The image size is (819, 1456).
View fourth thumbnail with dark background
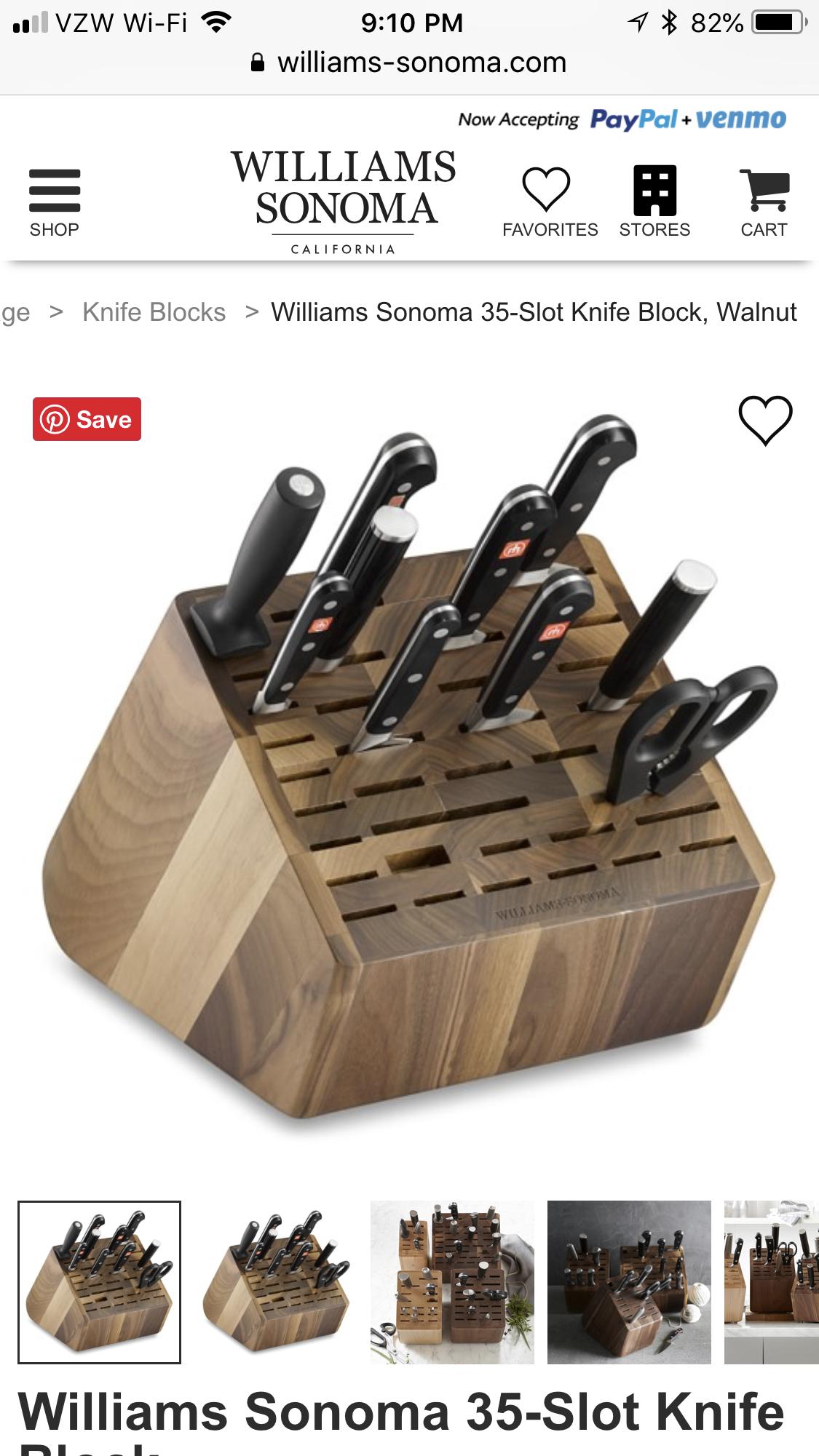[x=629, y=1282]
